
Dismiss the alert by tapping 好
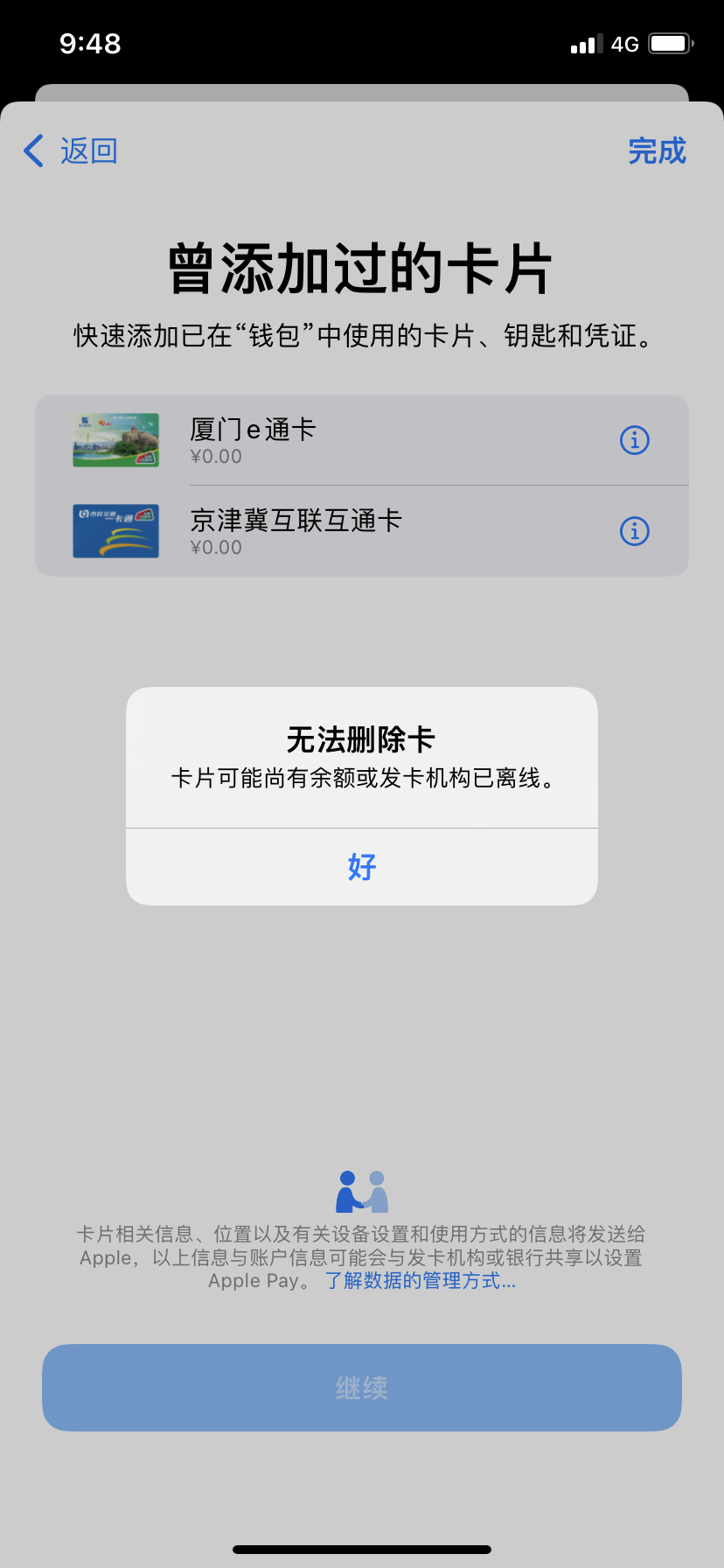361,866
